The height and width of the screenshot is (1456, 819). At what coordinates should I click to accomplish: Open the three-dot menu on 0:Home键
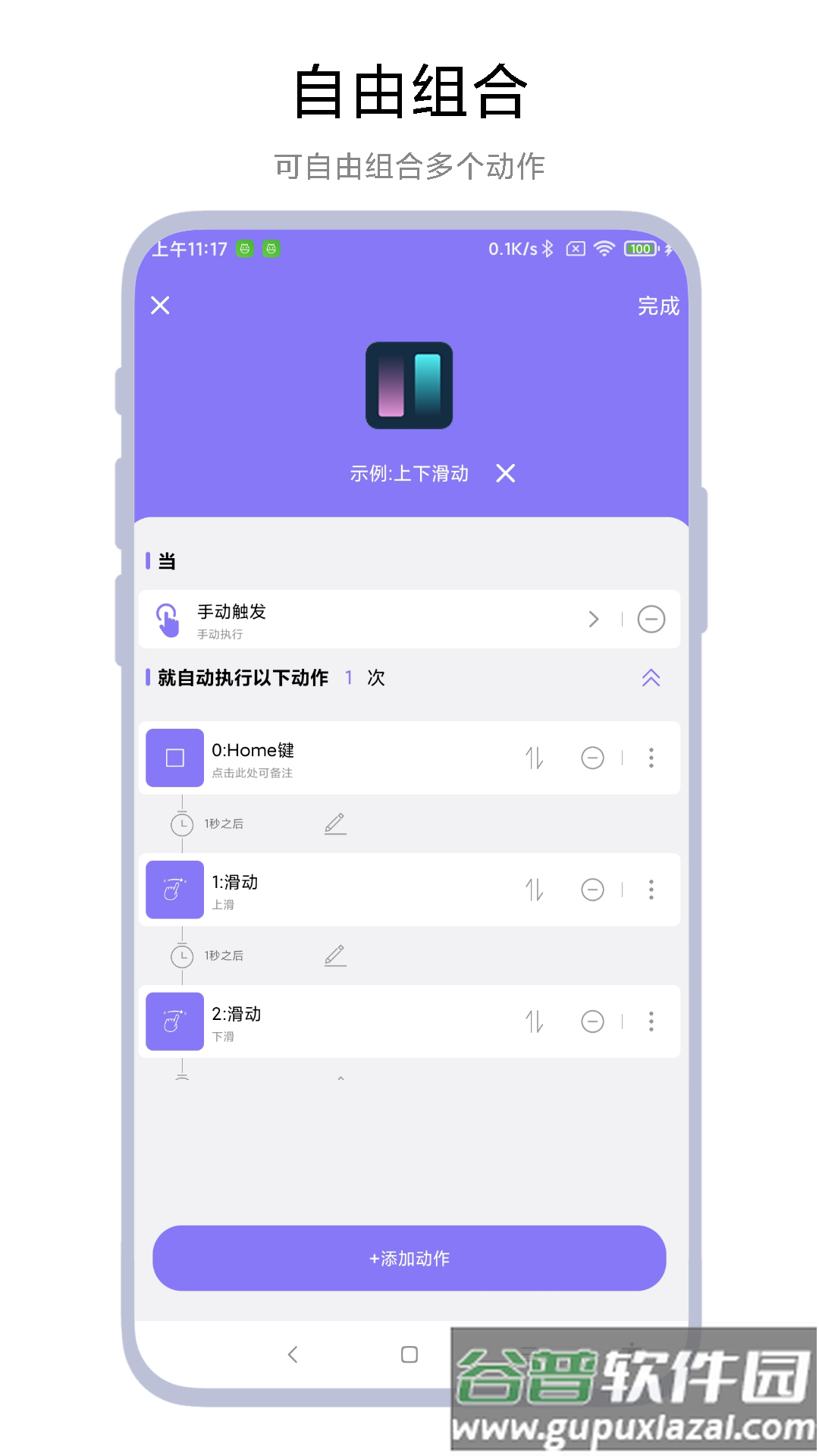click(651, 758)
